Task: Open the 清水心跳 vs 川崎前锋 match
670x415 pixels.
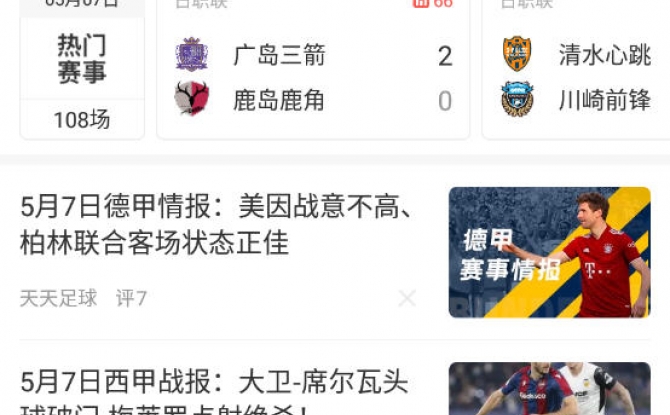Action: 580,77
